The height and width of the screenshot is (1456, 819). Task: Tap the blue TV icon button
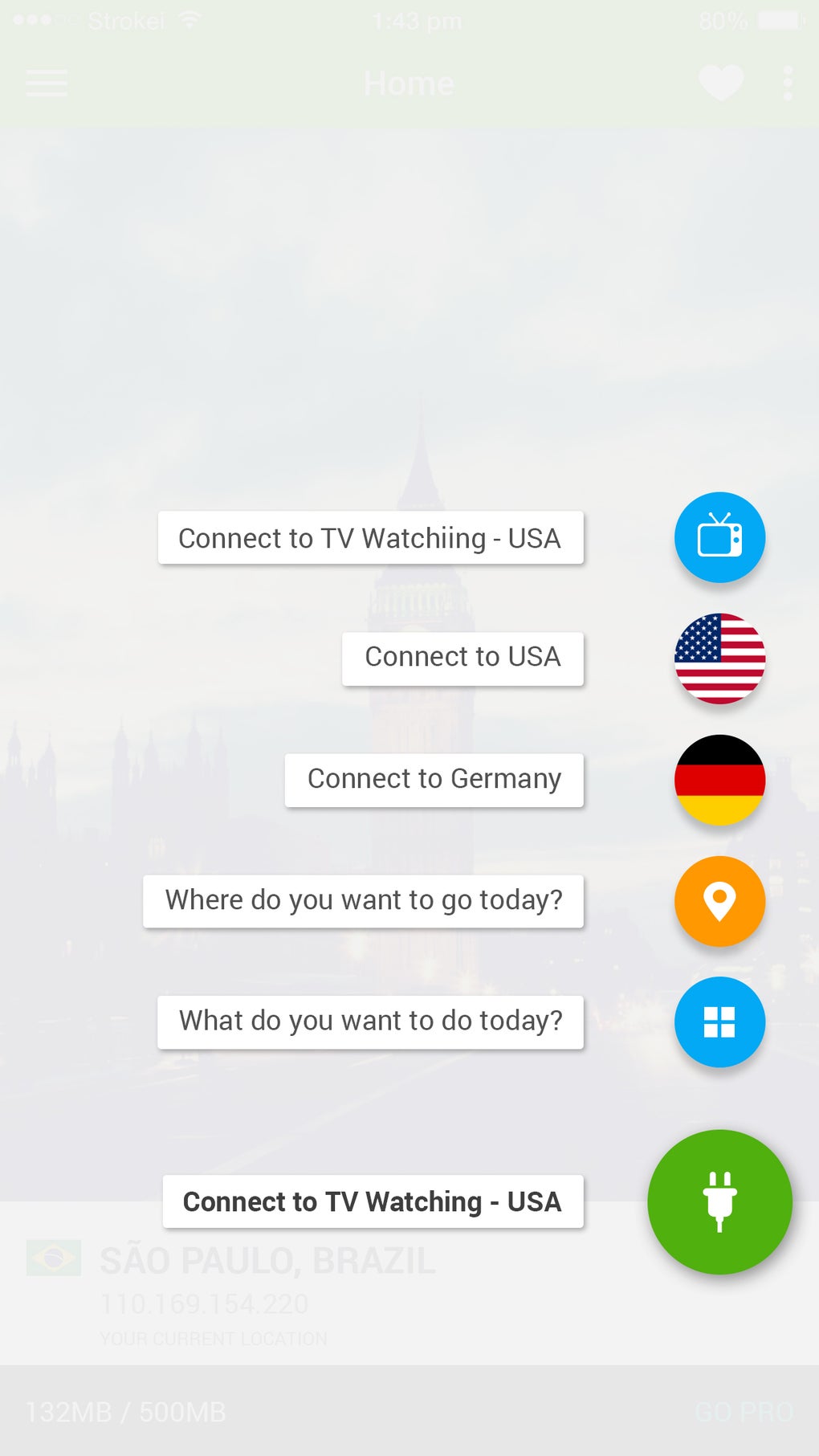(719, 537)
